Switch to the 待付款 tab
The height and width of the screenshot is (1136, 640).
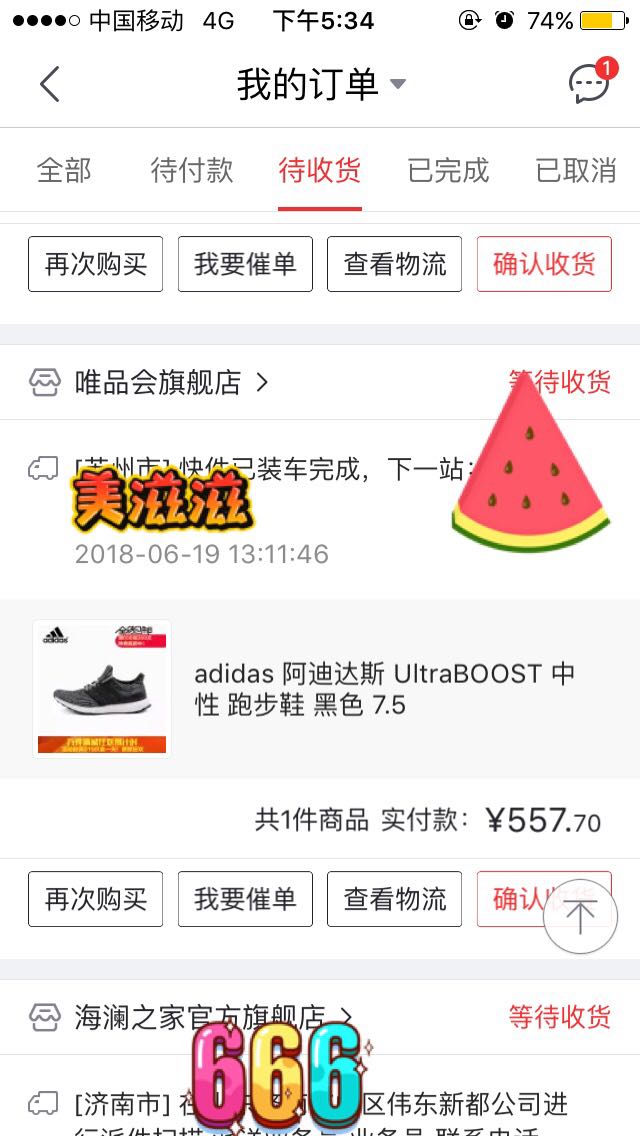tap(192, 170)
